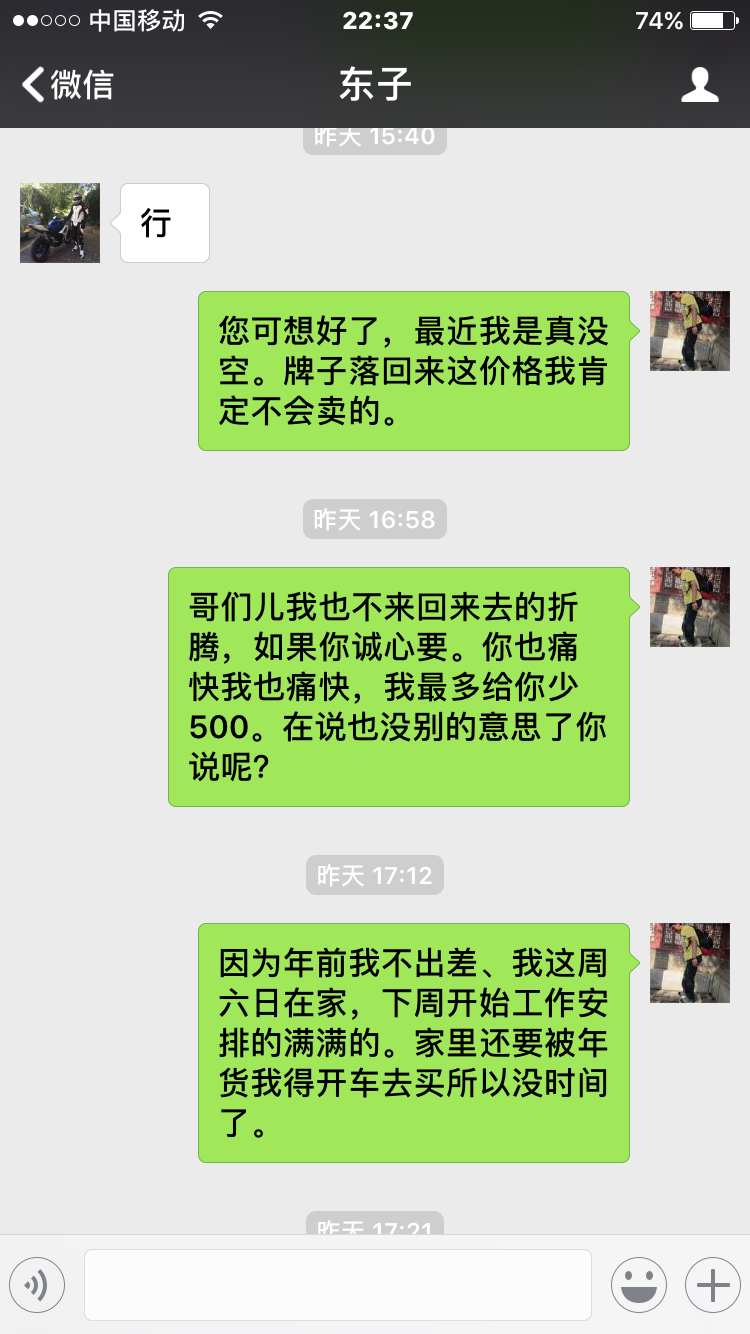Tap the timestamp 昨天 16:58
The width and height of the screenshot is (750, 1334).
tap(374, 519)
